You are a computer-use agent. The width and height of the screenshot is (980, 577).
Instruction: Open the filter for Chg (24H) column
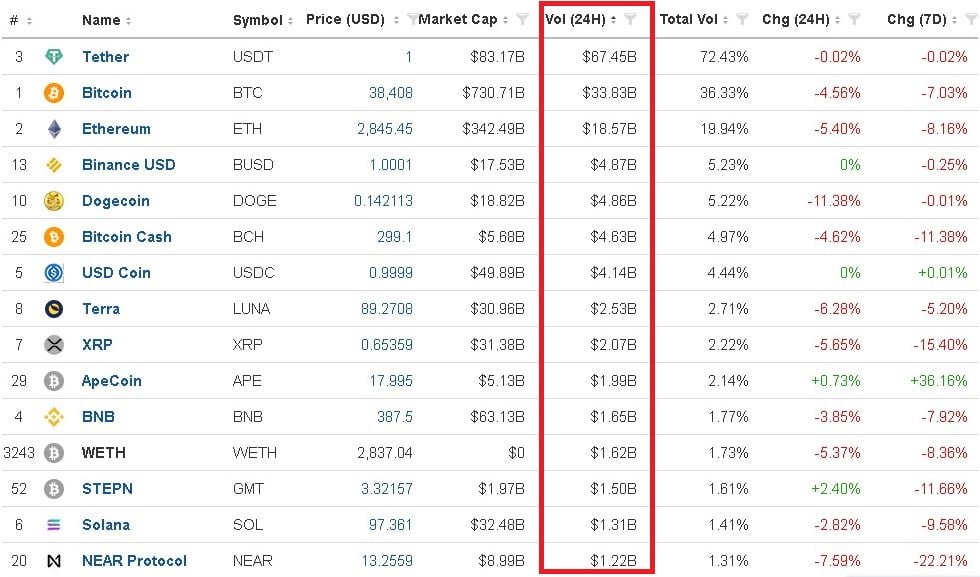[854, 19]
